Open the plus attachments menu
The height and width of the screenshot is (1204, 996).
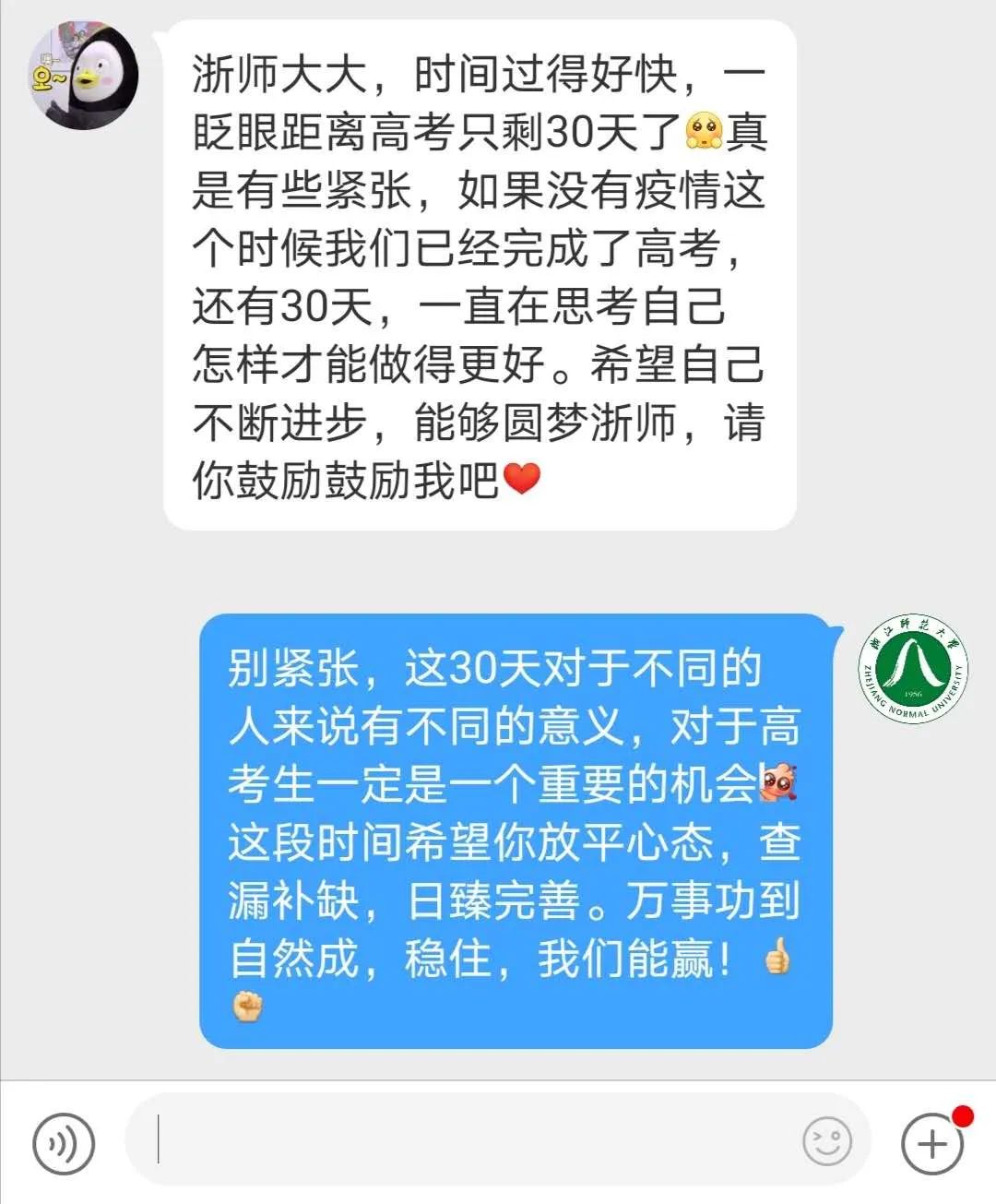(x=931, y=1144)
